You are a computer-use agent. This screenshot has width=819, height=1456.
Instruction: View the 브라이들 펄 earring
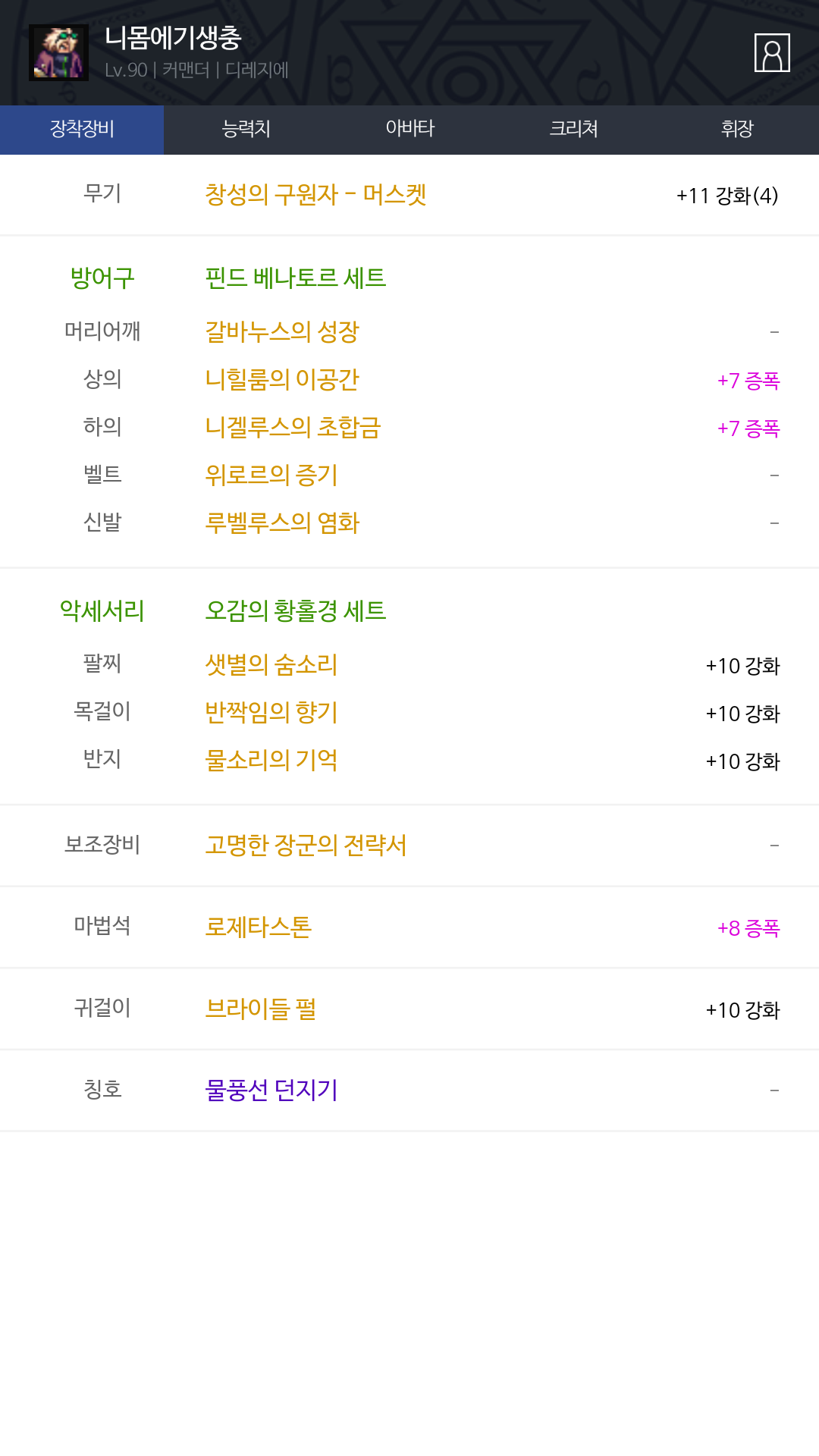point(261,1009)
